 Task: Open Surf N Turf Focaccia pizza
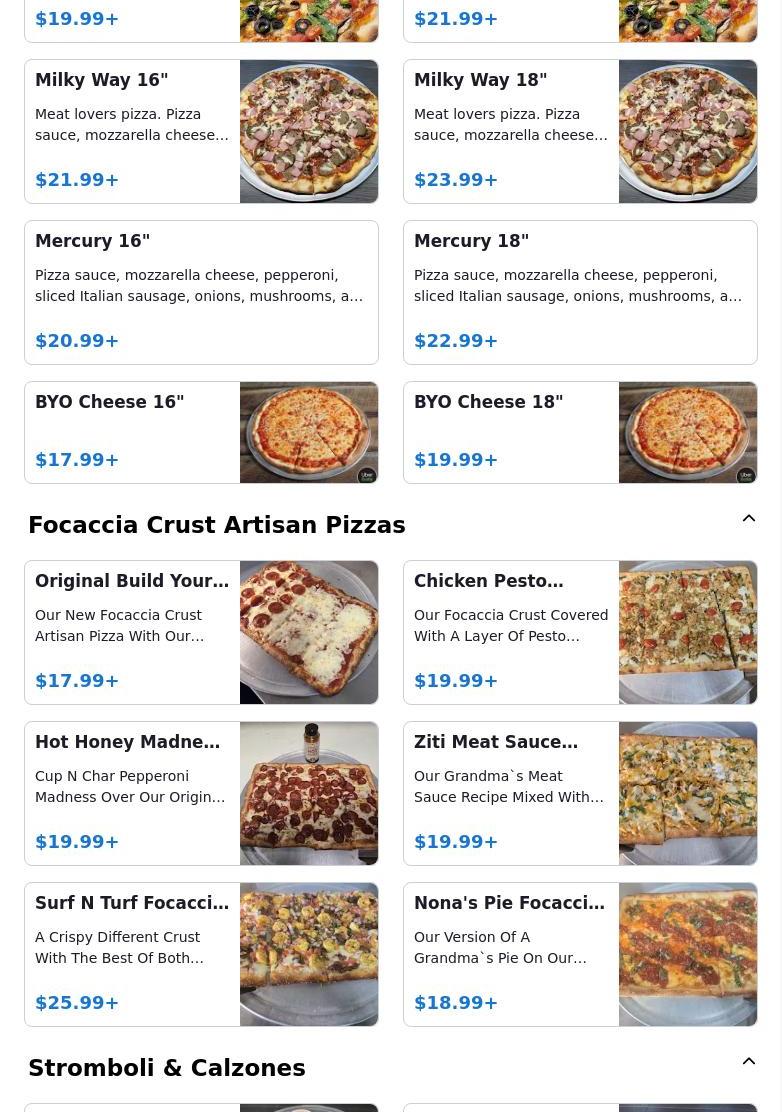201,954
